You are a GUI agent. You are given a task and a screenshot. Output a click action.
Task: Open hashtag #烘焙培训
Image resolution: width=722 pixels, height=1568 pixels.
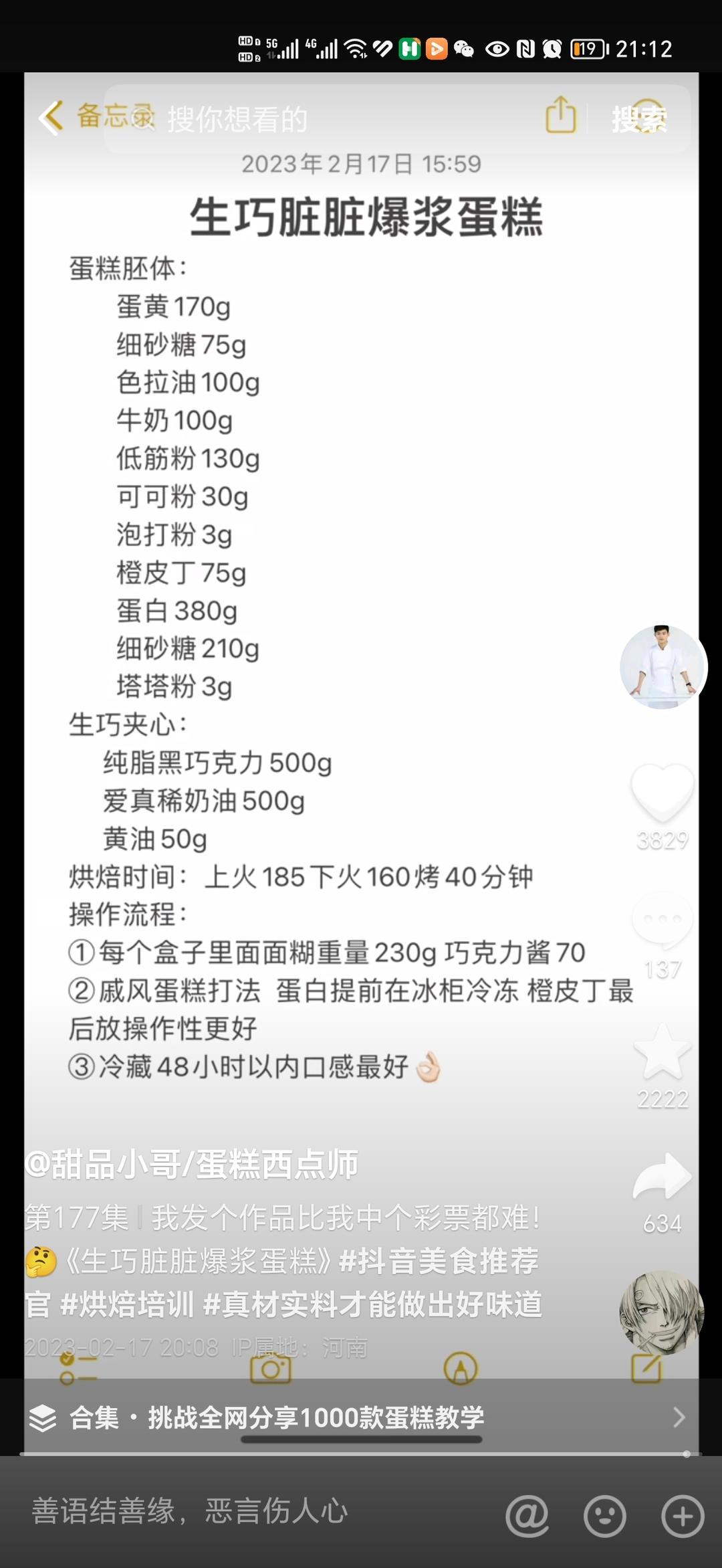click(127, 1304)
